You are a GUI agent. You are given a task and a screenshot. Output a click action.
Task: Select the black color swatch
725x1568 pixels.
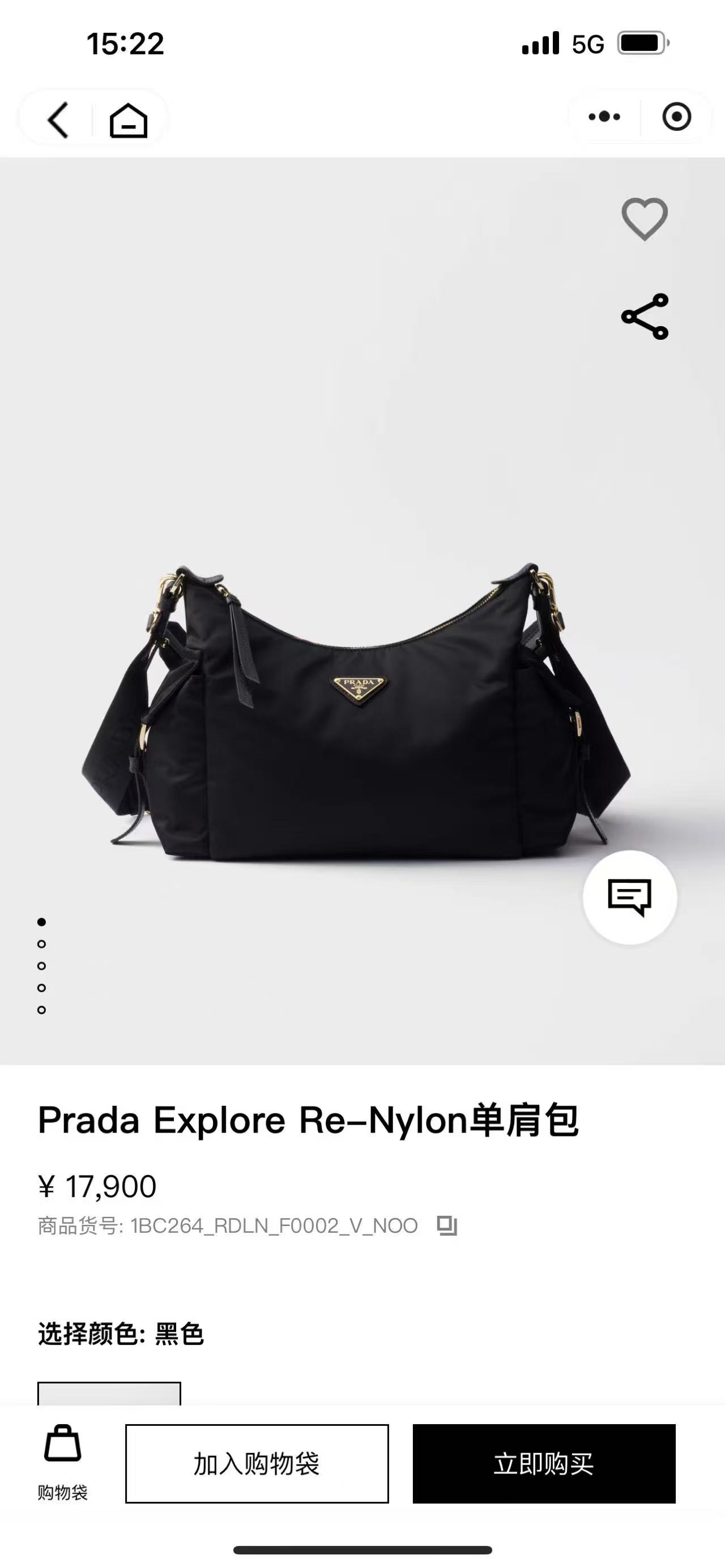pos(109,1395)
